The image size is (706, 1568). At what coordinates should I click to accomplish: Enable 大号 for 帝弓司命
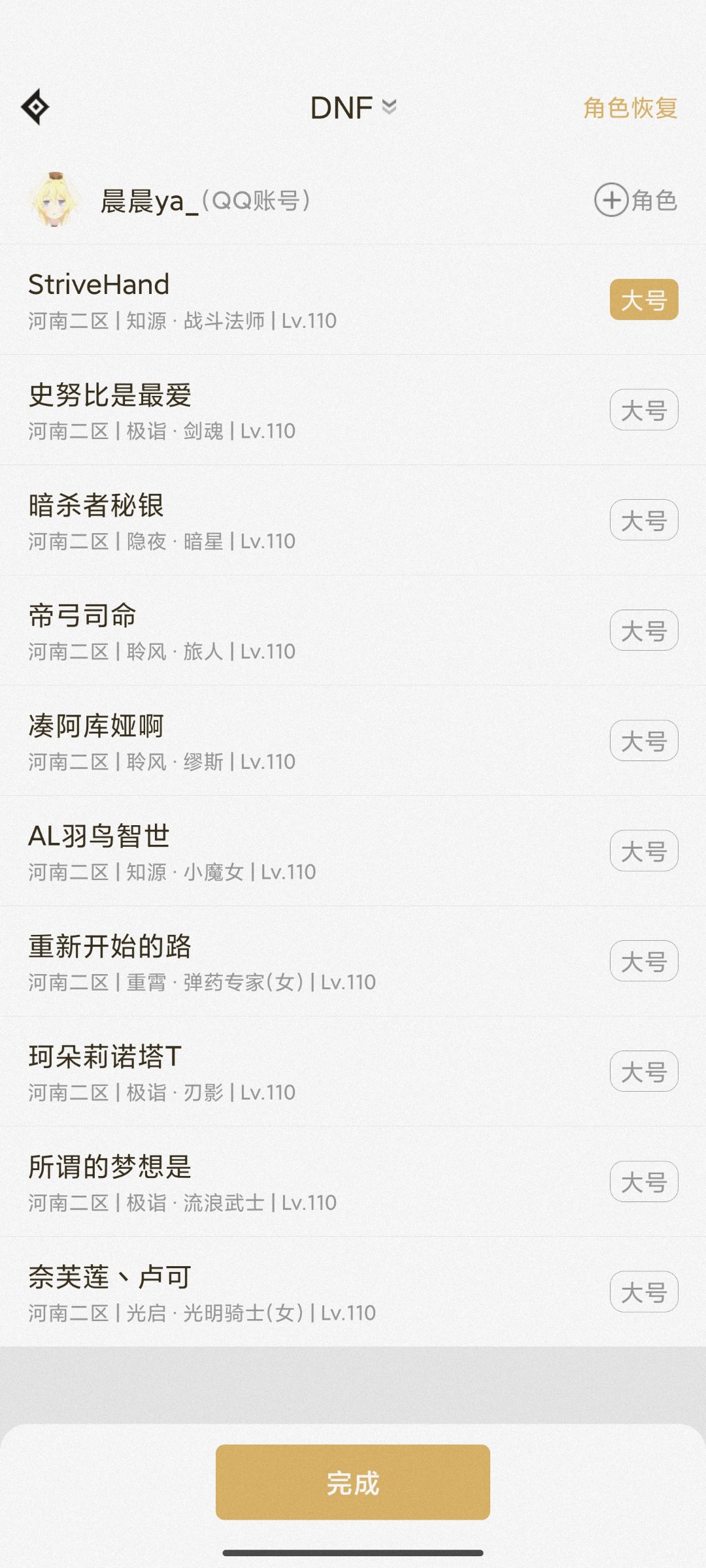click(644, 630)
